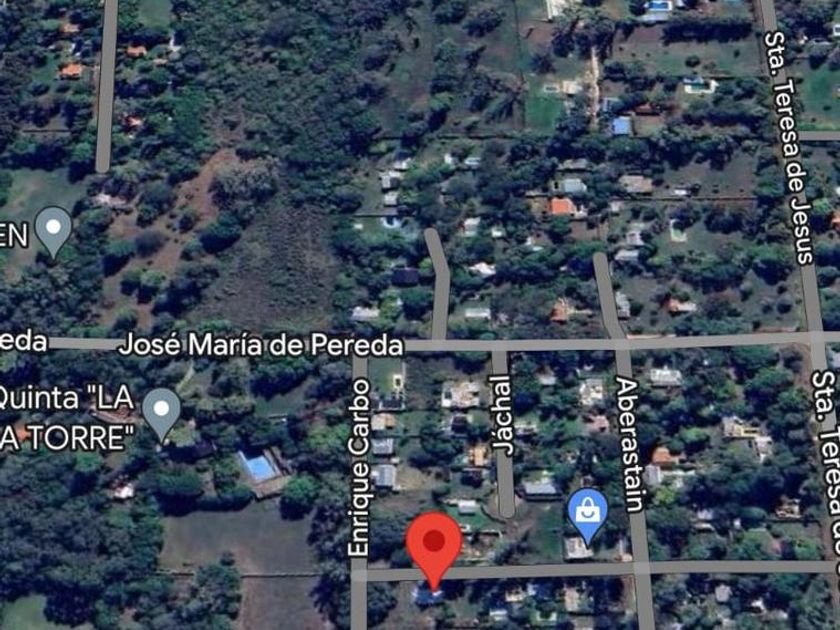840x630 pixels.
Task: Open the blue shopping bag place marker
Action: click(588, 515)
